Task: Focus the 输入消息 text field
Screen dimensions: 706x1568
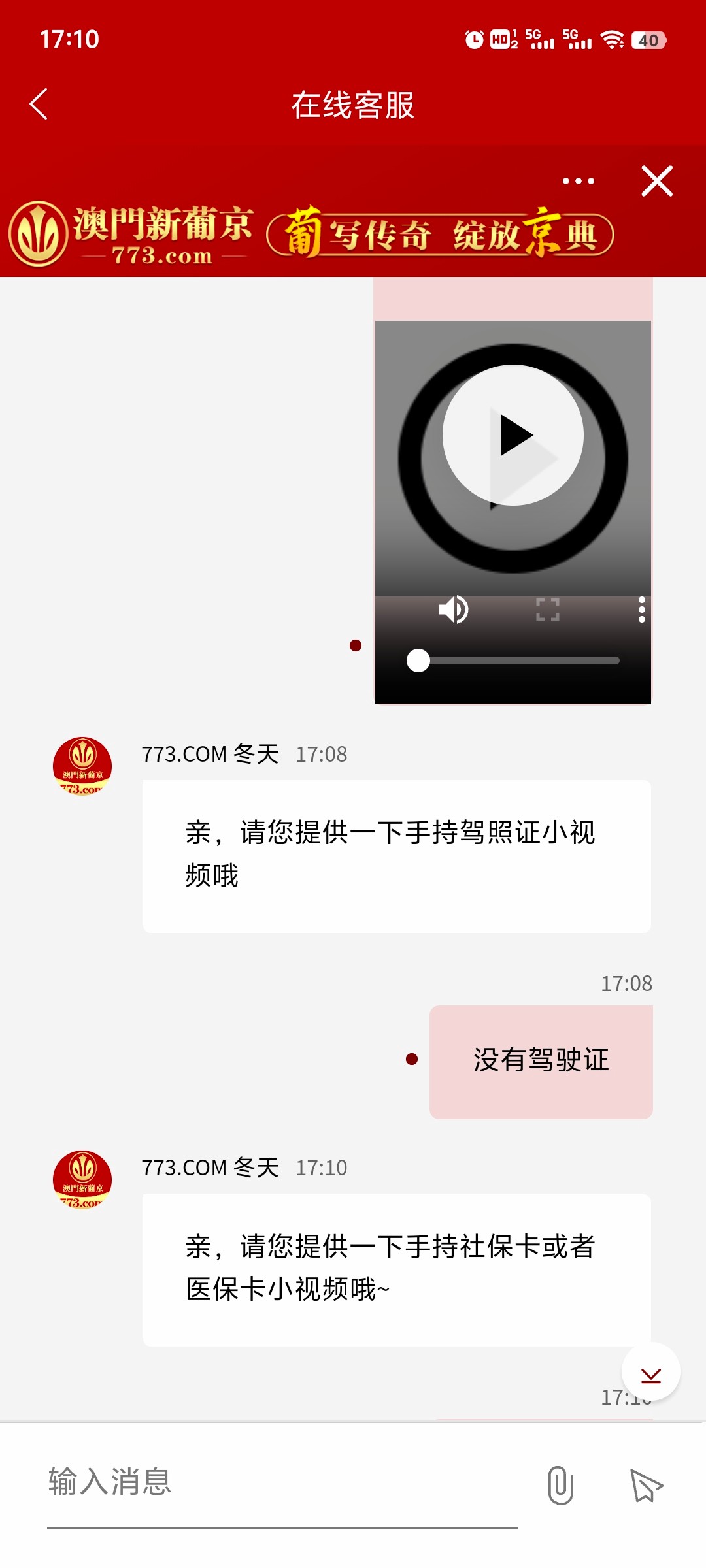Action: coord(281,1482)
